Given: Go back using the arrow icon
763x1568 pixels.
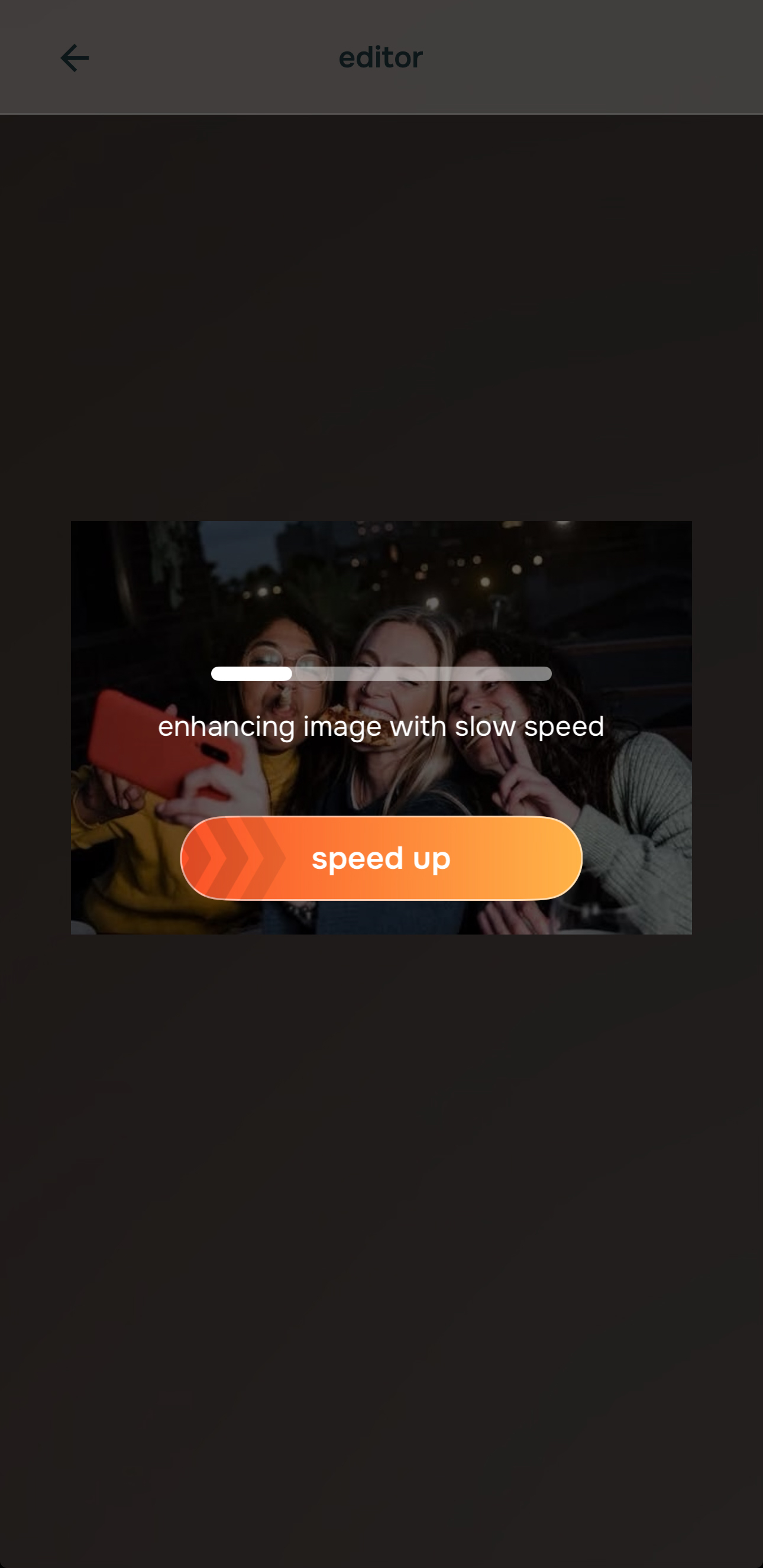Looking at the screenshot, I should pyautogui.click(x=75, y=59).
